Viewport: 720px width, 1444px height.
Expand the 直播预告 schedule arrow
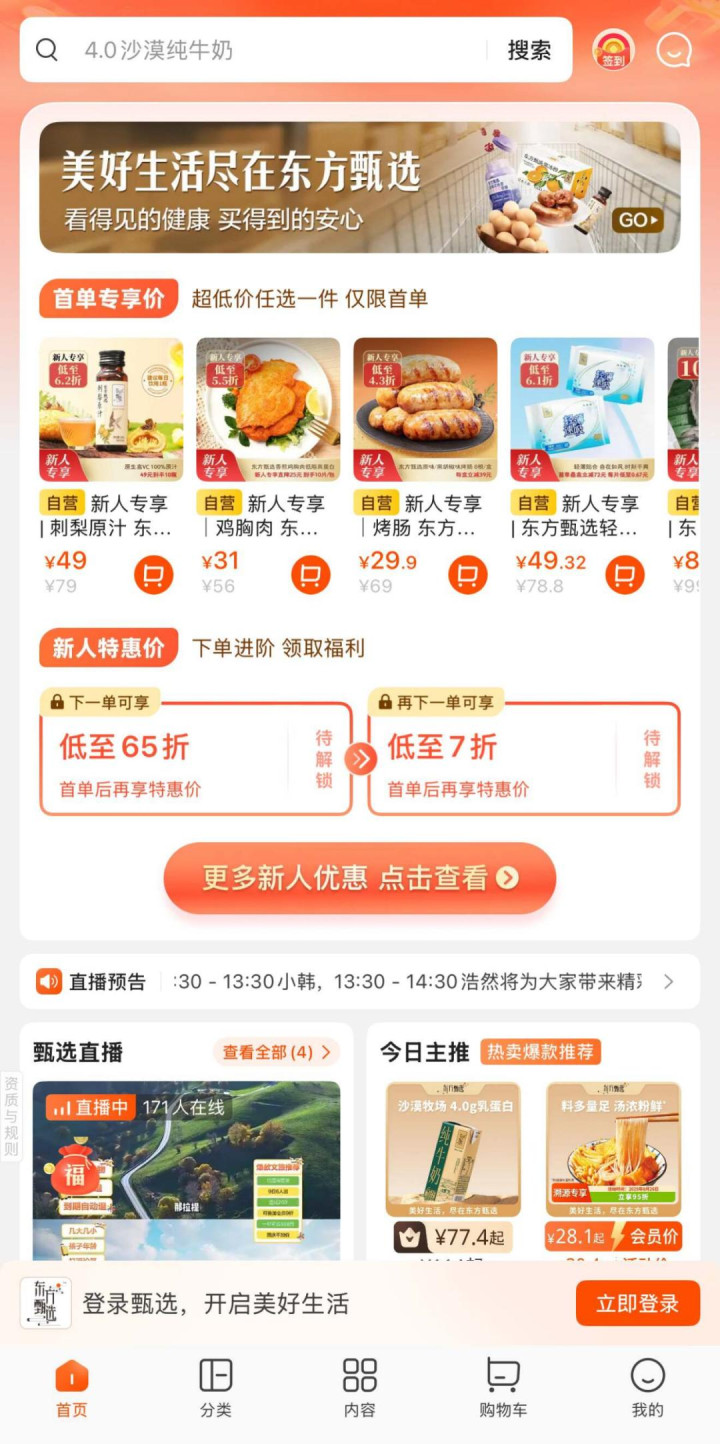(x=669, y=982)
